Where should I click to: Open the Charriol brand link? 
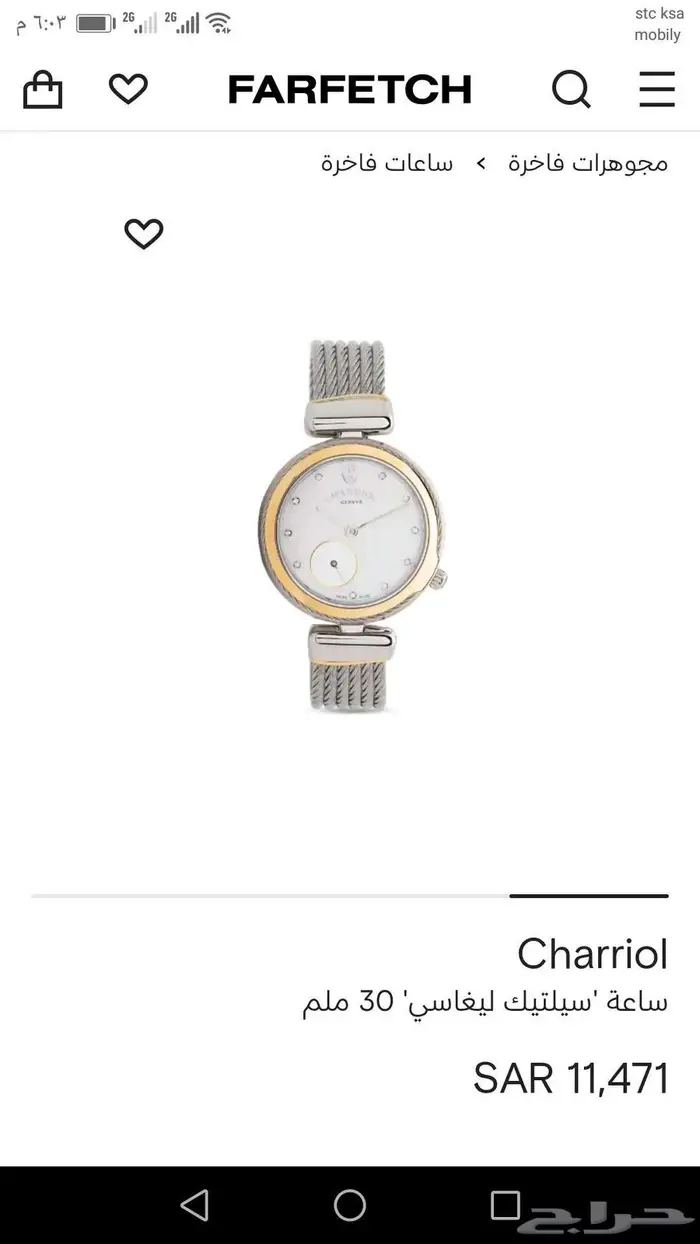(592, 953)
